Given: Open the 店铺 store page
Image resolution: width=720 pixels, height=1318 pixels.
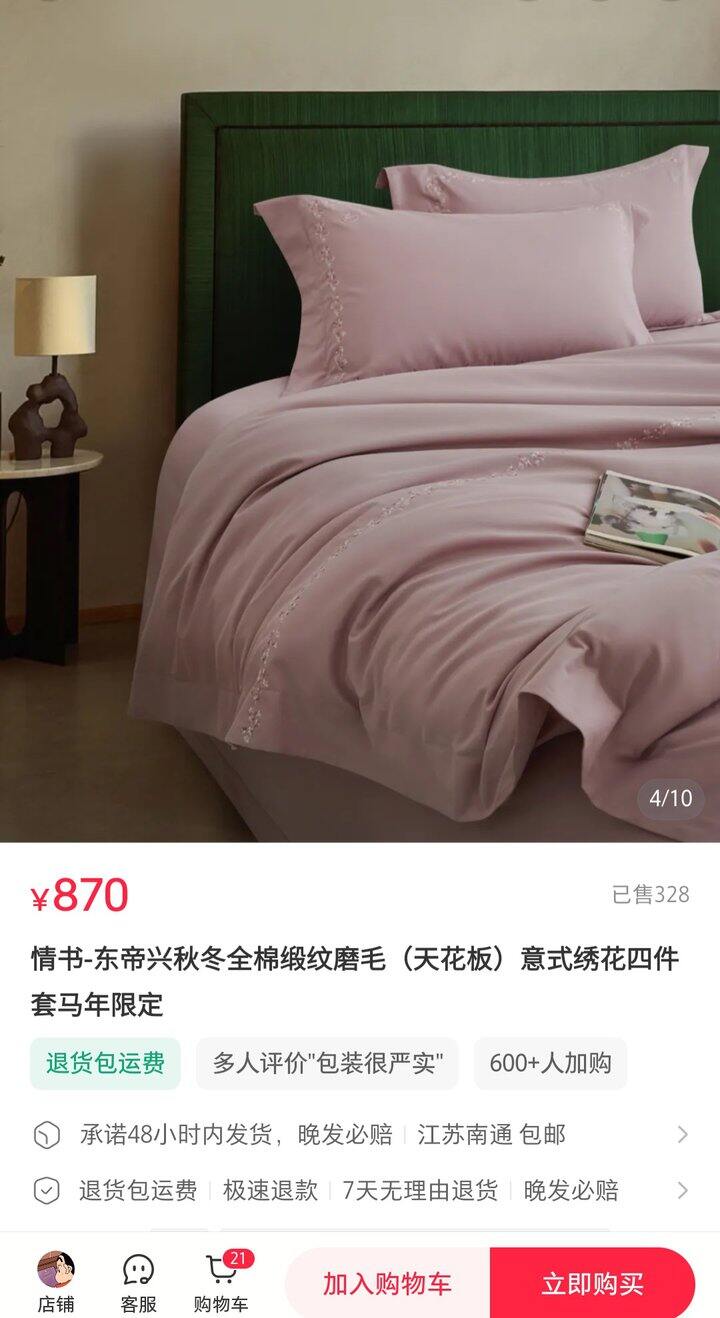Looking at the screenshot, I should pos(56,1283).
